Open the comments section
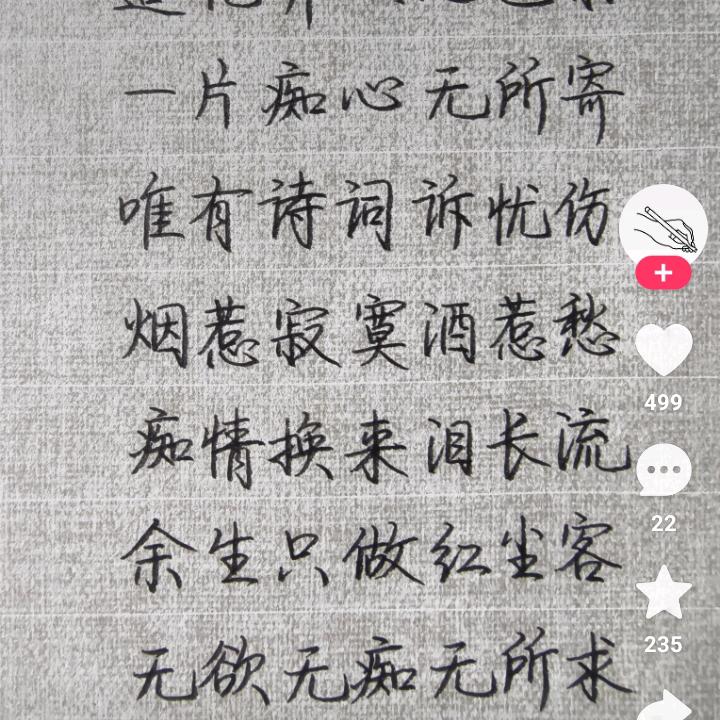The width and height of the screenshot is (720, 720). 663,471
